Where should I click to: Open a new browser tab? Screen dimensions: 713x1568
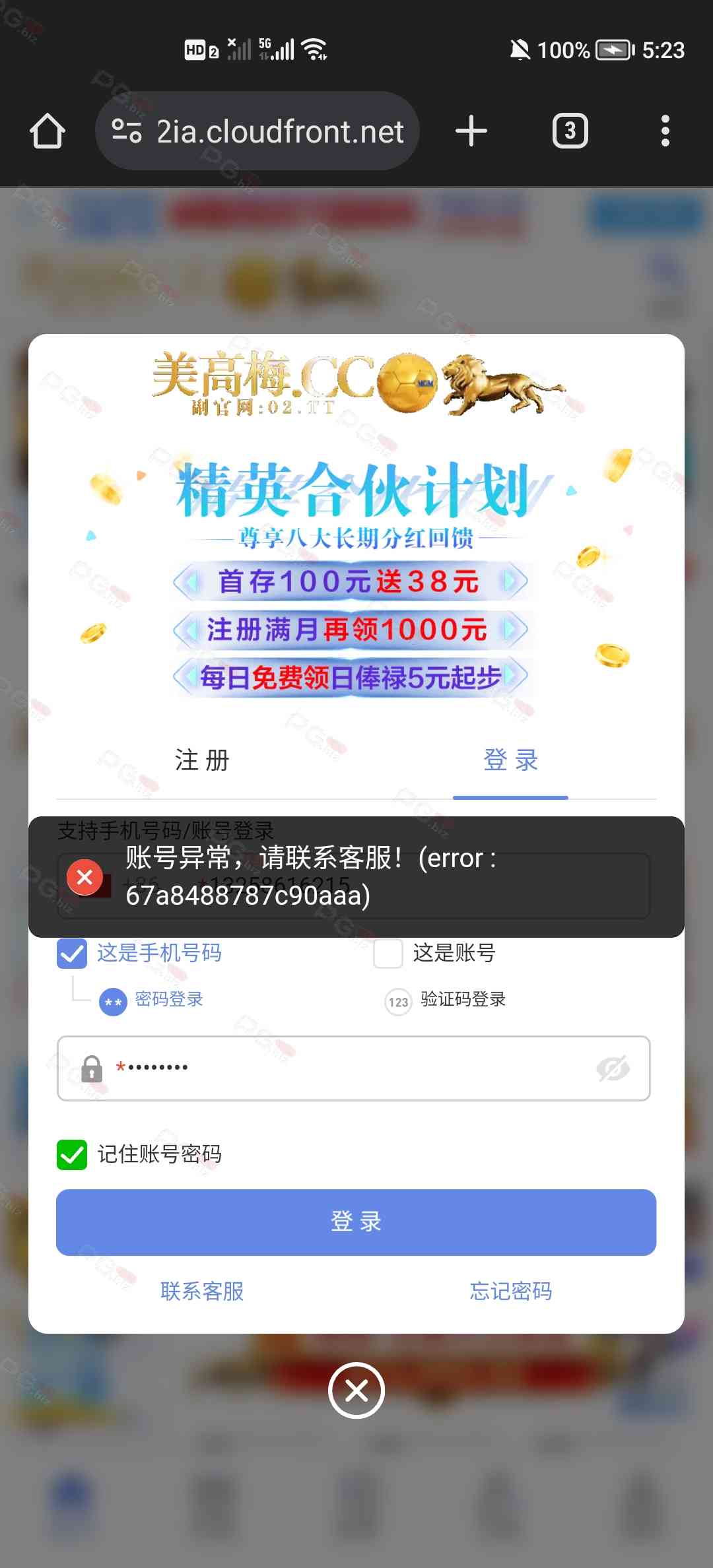(x=471, y=131)
